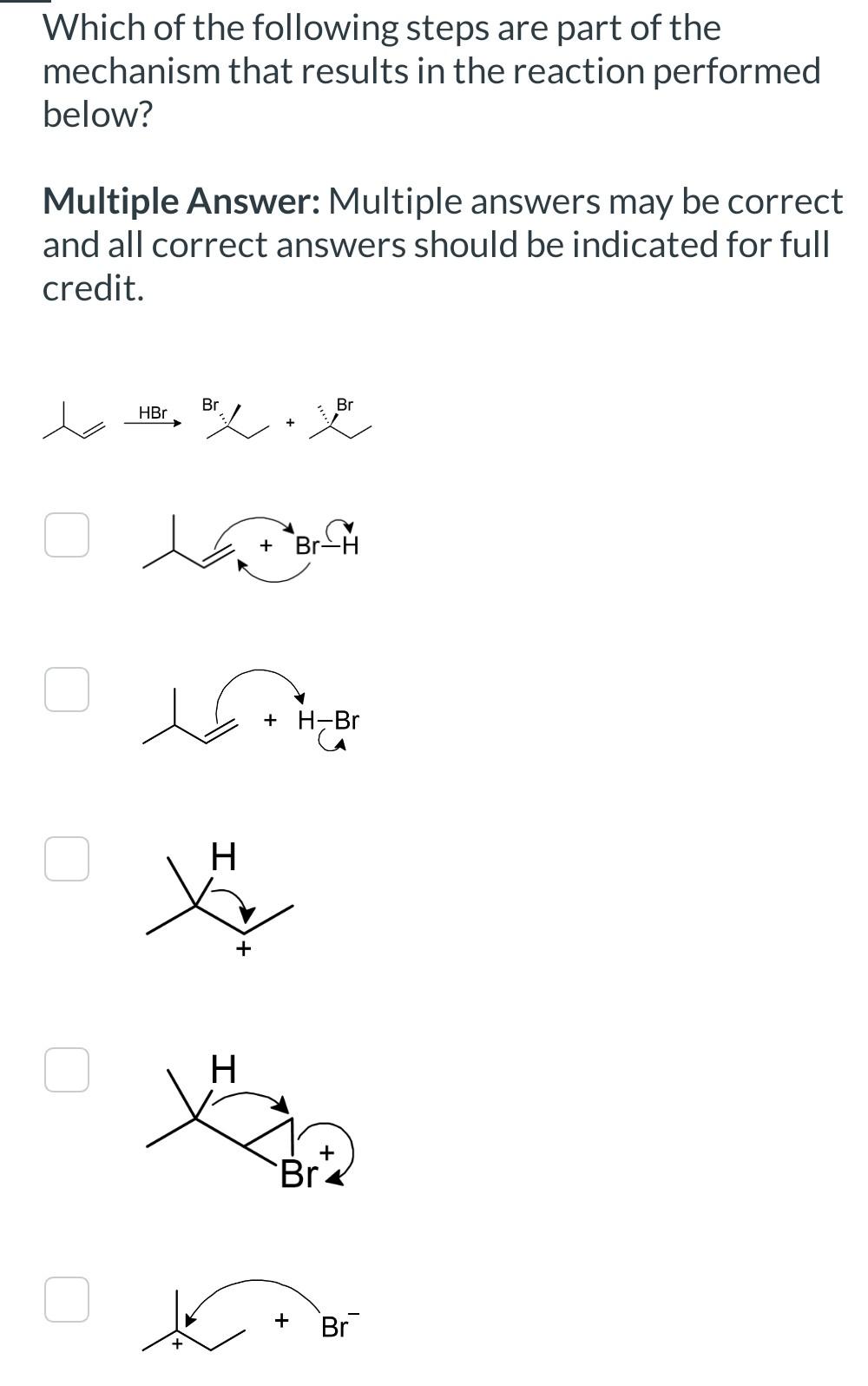Click the H—Br structure in second option
868x1386 pixels.
point(331,720)
